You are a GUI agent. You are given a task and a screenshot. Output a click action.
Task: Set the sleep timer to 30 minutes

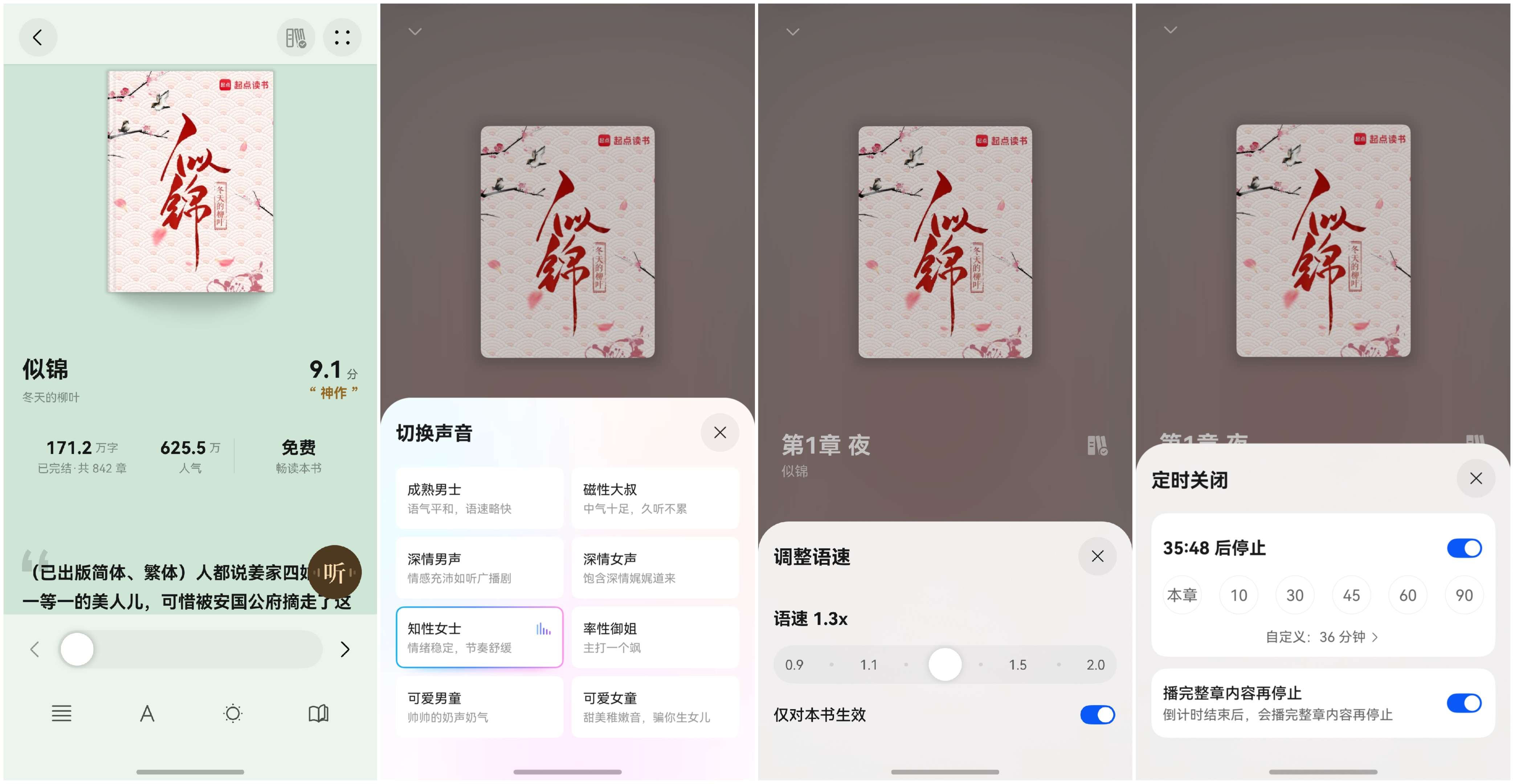[x=1294, y=595]
